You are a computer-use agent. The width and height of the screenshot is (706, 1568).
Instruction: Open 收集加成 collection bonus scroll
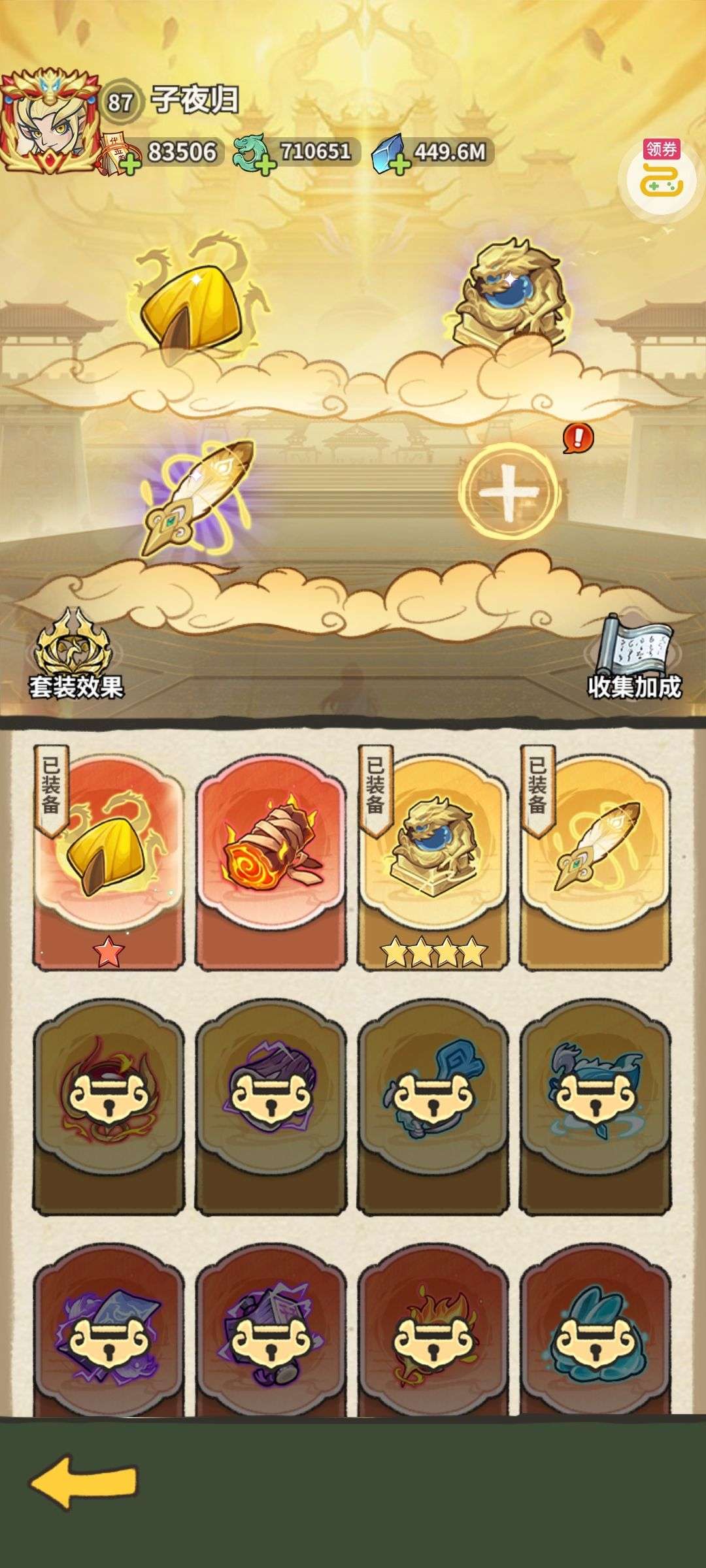click(x=635, y=655)
